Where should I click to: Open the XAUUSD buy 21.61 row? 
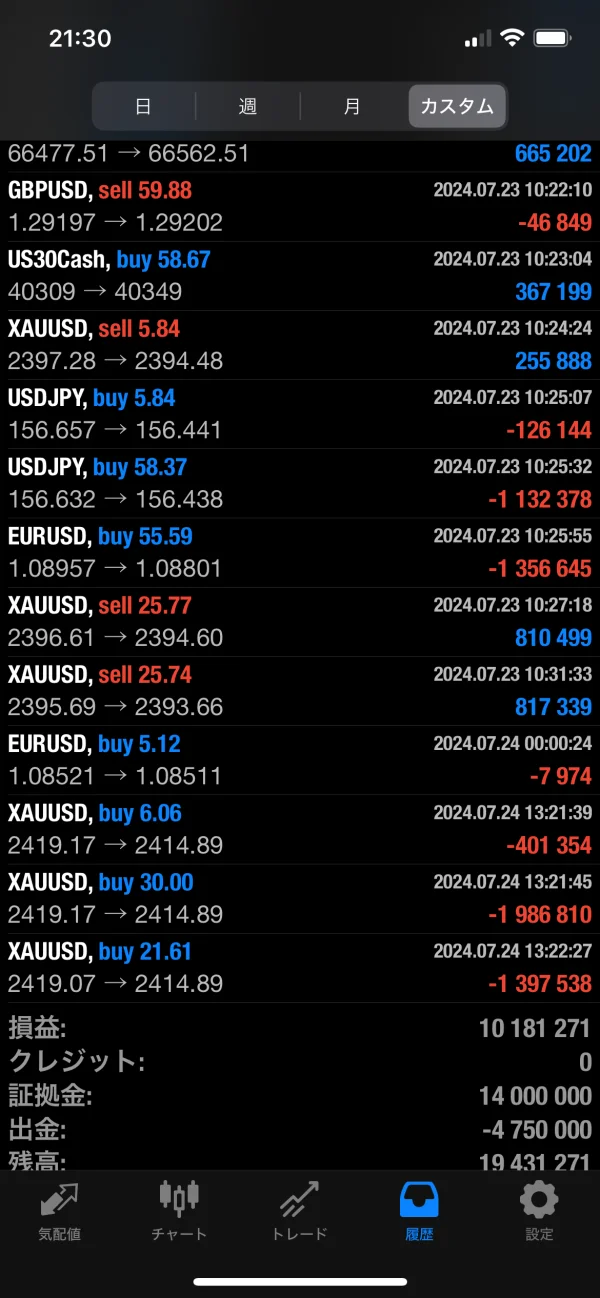click(300, 967)
